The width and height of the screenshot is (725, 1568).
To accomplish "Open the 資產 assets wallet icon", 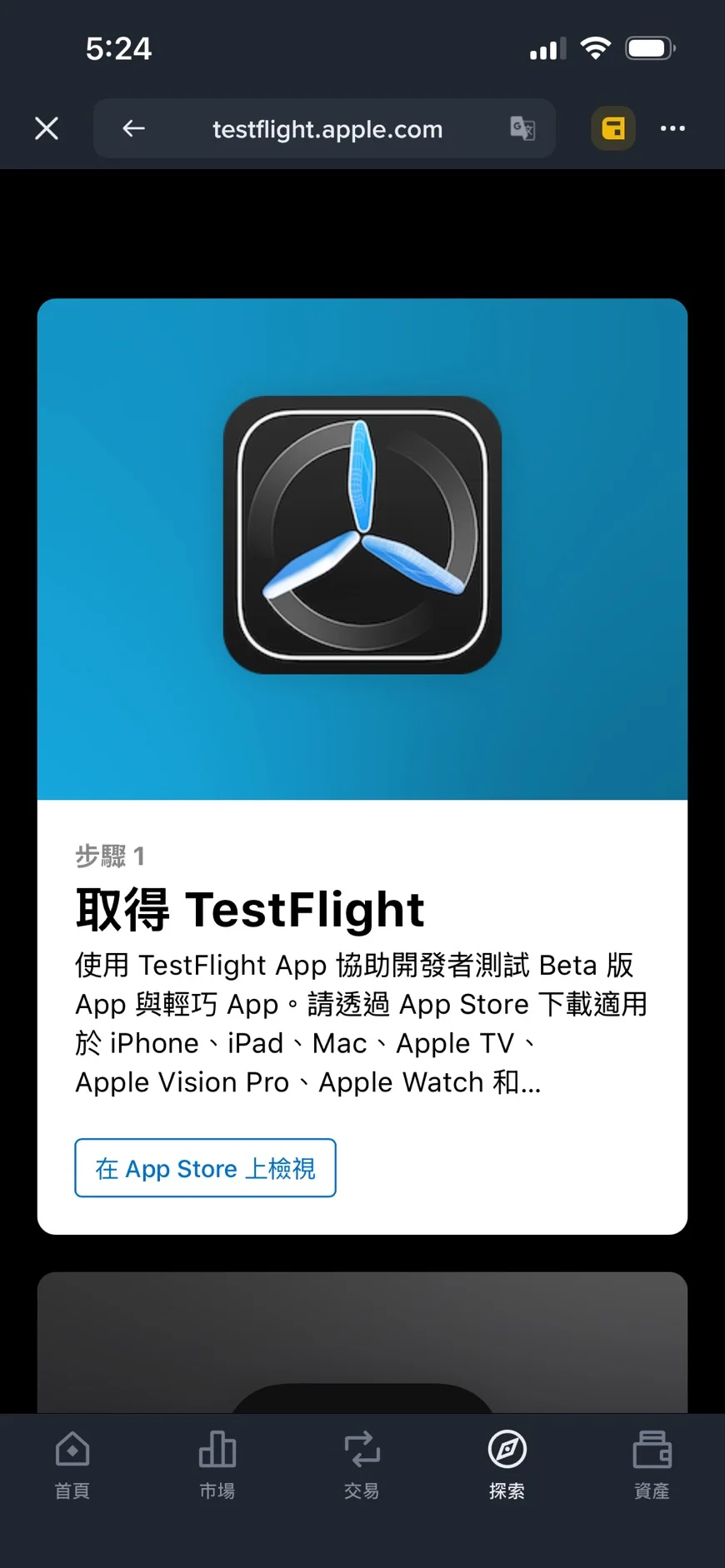I will [x=652, y=1450].
